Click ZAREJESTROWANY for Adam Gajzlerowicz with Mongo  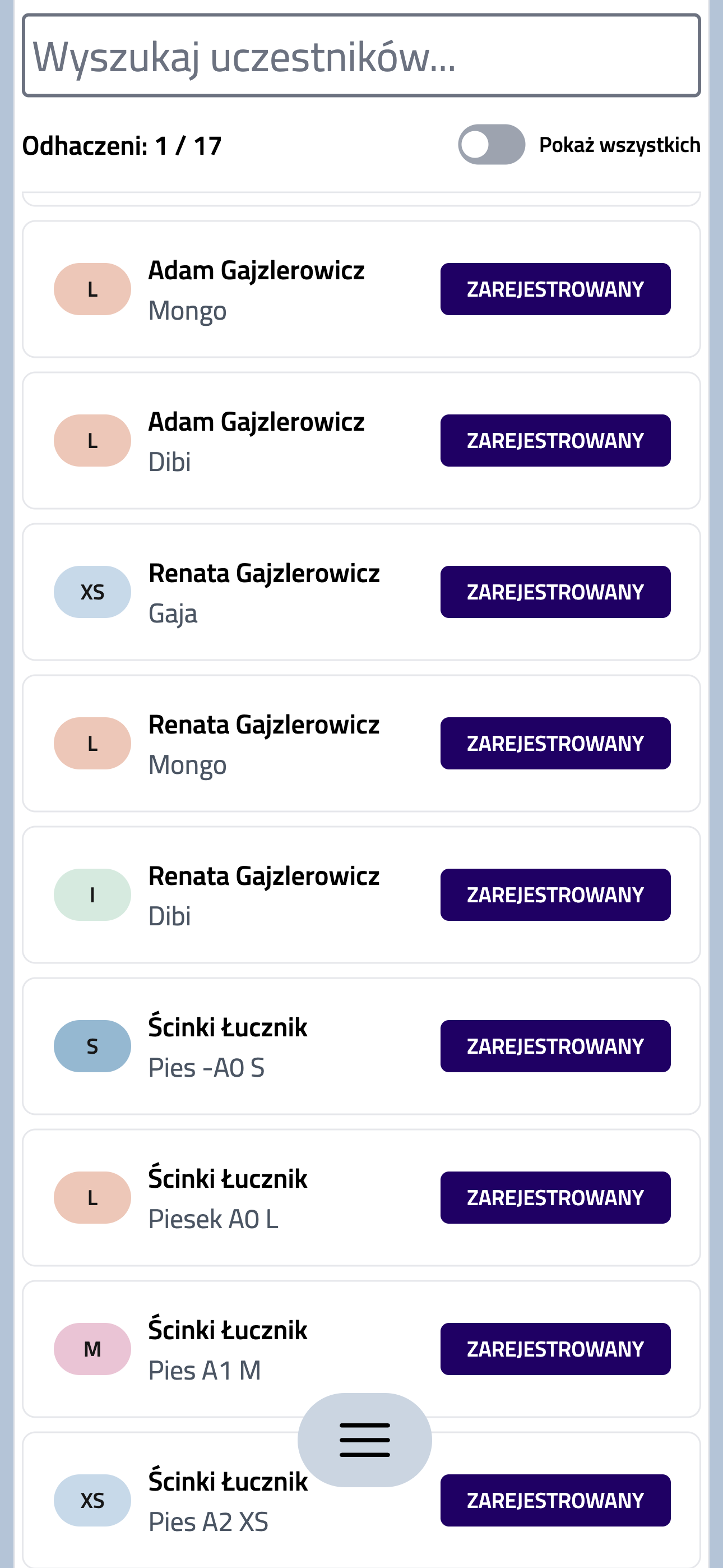point(555,288)
